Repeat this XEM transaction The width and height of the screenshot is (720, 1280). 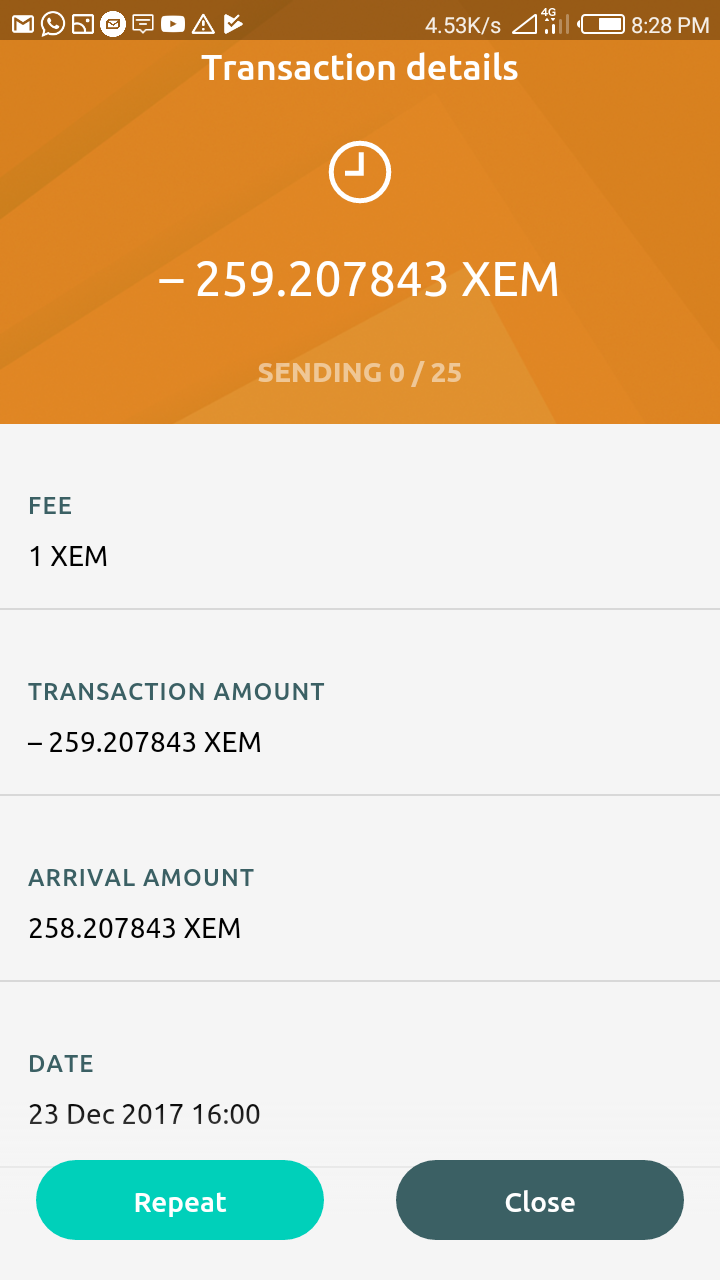[x=180, y=1200]
